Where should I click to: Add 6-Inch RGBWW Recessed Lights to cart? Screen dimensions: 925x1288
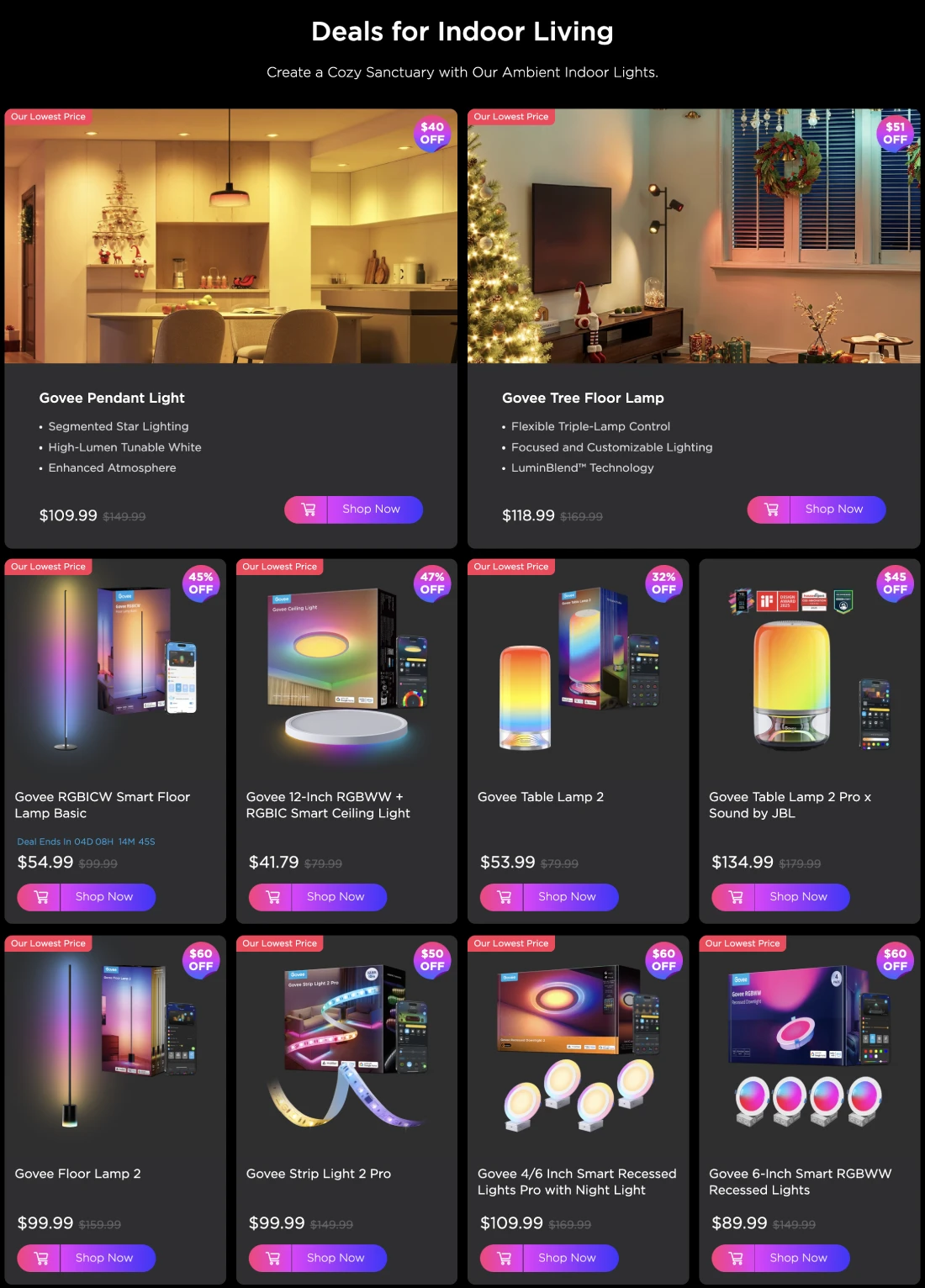(734, 1259)
